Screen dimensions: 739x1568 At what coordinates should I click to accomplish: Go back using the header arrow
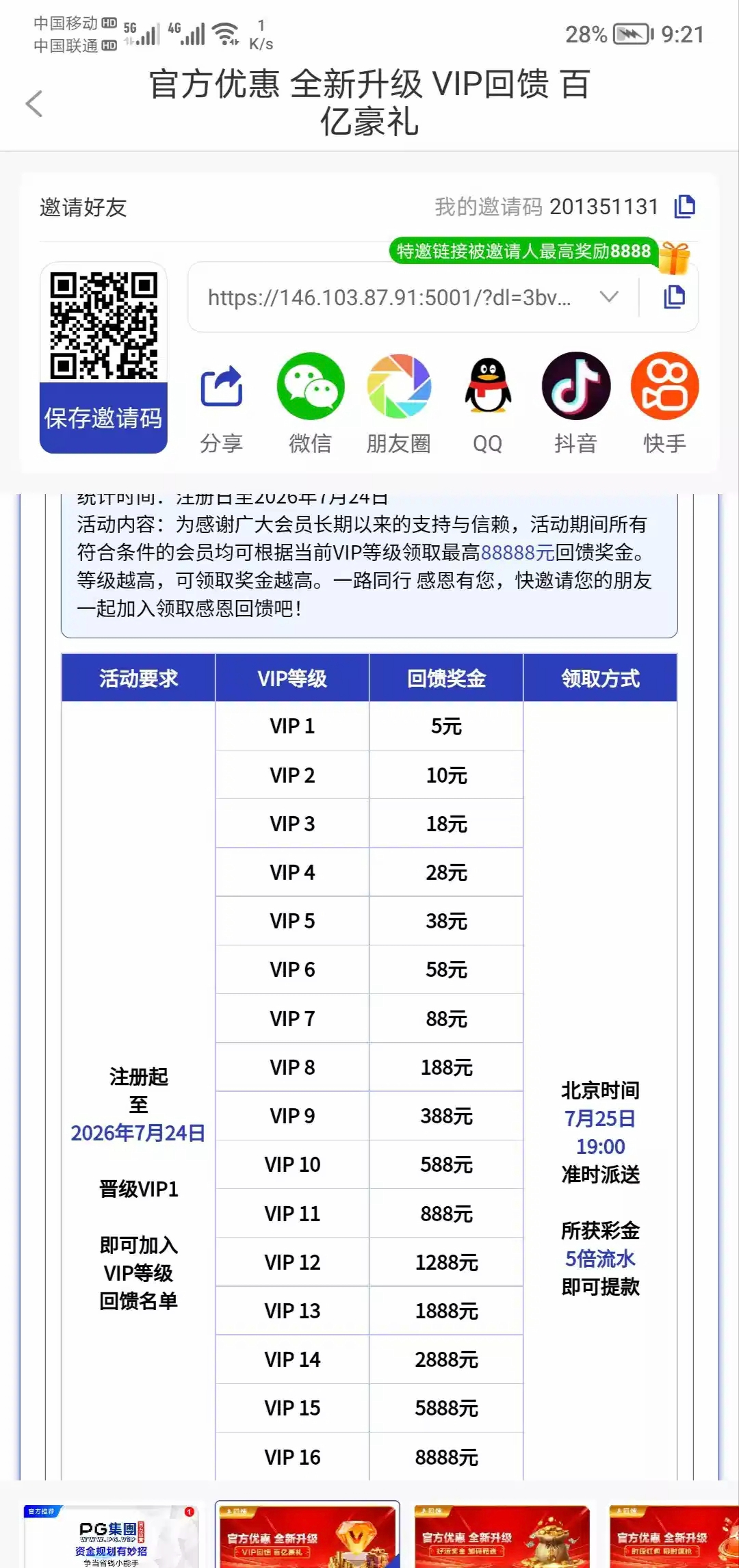(34, 104)
